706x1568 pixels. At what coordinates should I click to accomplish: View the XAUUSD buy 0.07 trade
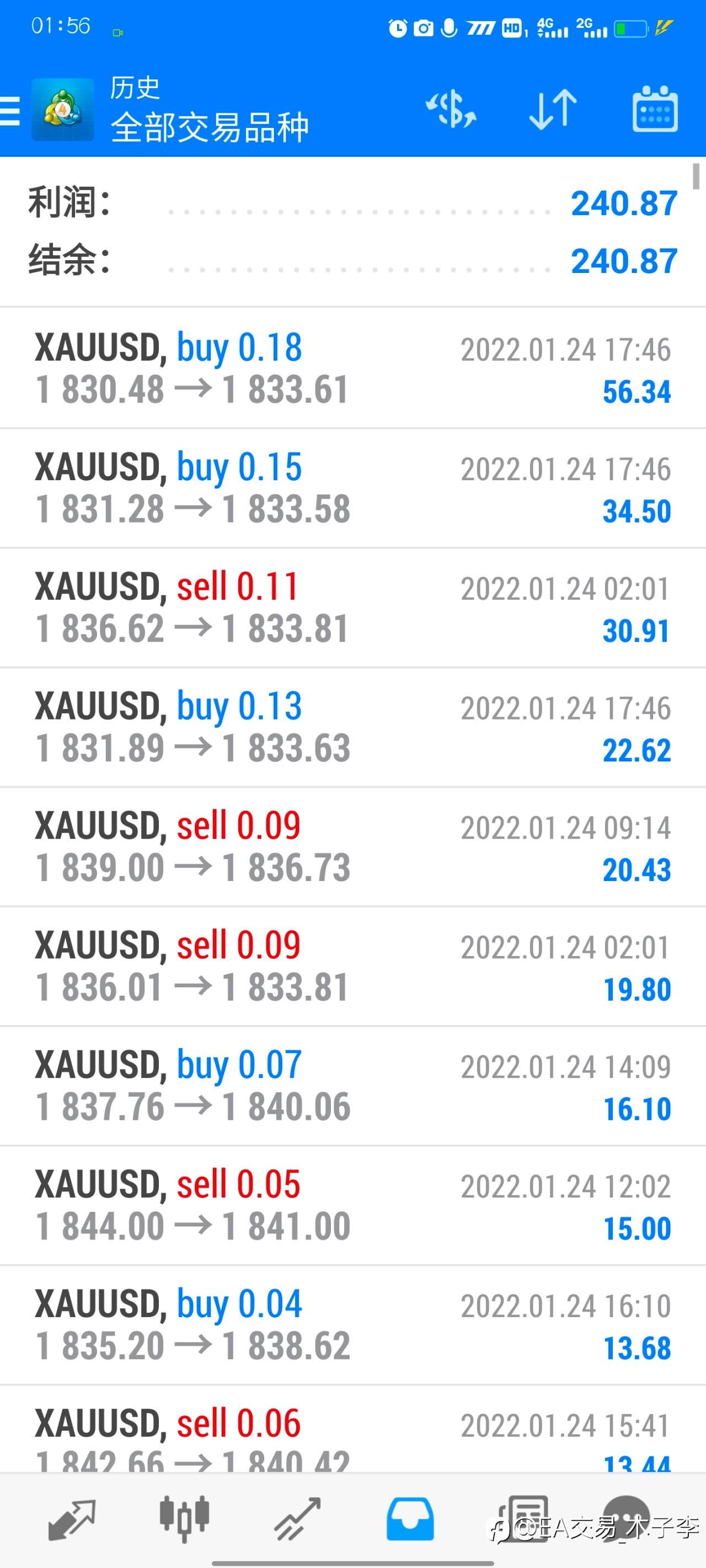pyautogui.click(x=352, y=1085)
